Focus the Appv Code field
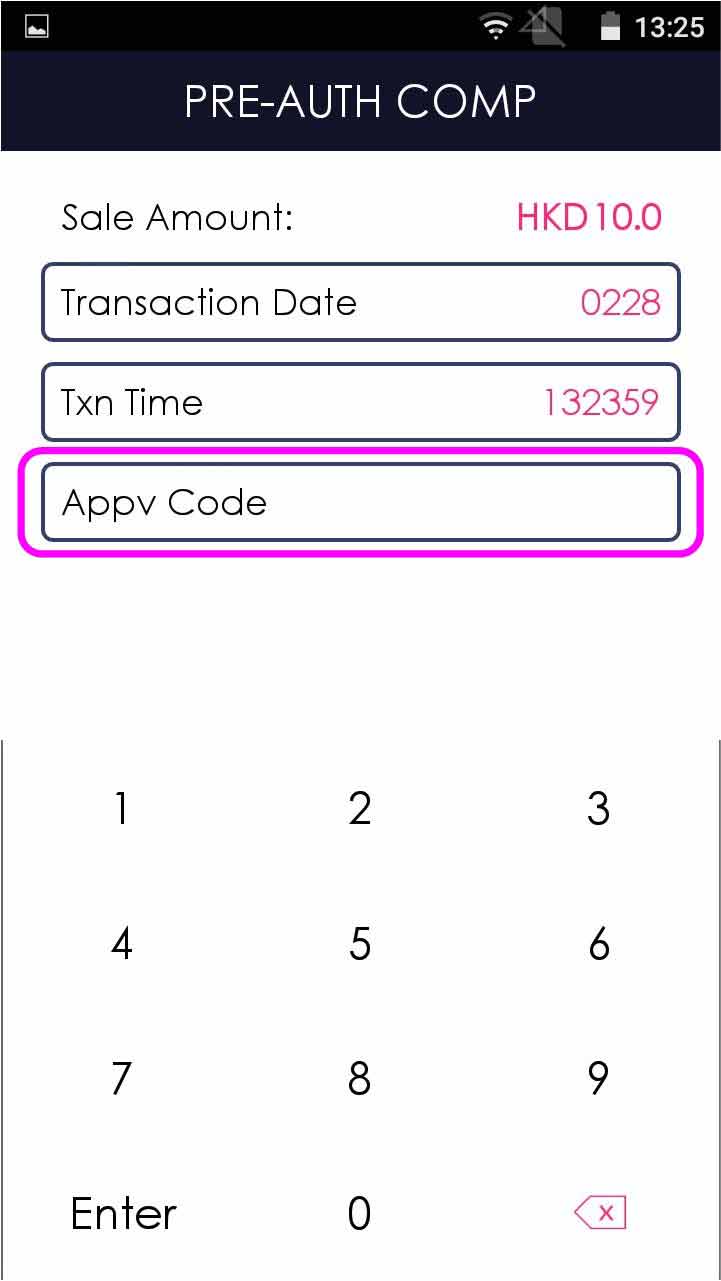721x1281 pixels. click(360, 502)
